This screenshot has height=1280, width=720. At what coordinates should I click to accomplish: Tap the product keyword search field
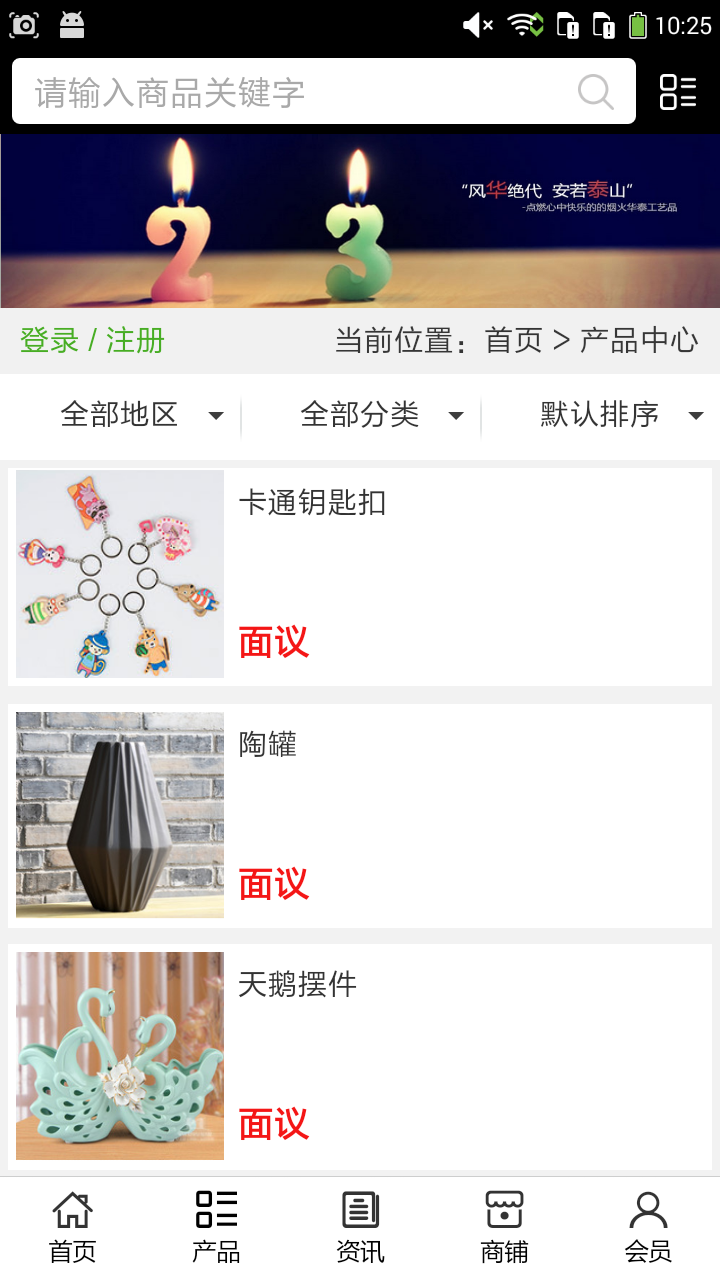click(x=300, y=92)
